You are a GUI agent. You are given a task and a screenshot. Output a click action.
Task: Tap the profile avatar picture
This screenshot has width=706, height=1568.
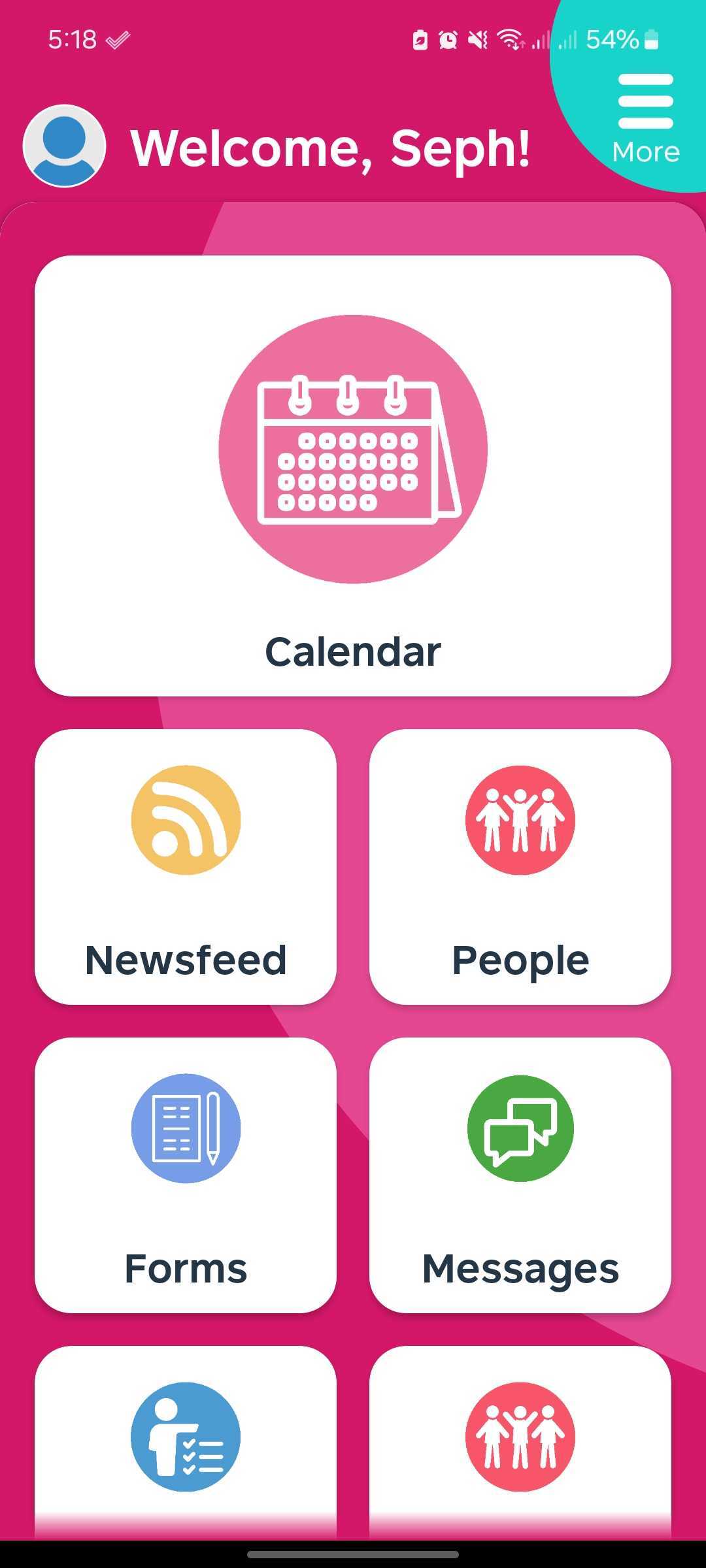pos(64,146)
